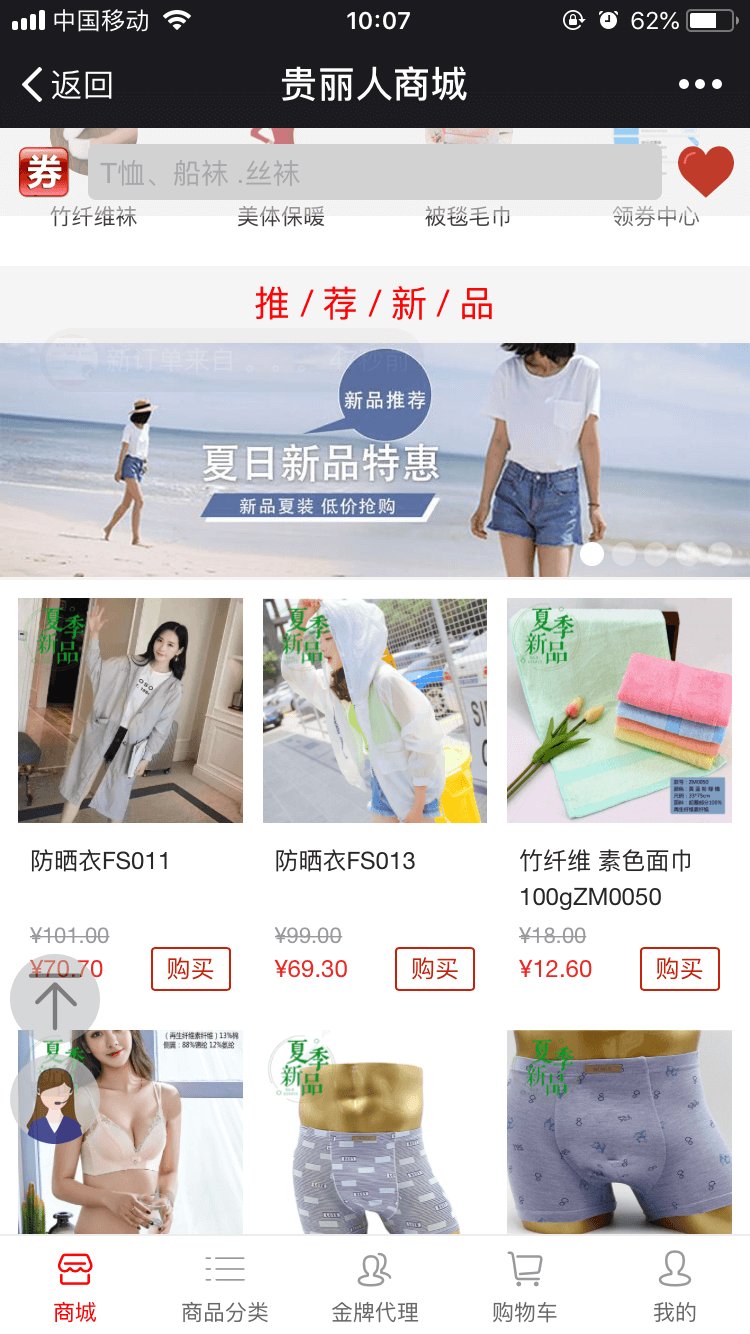Tap the T恤、船袜 search field
The height and width of the screenshot is (1334, 750).
[375, 173]
